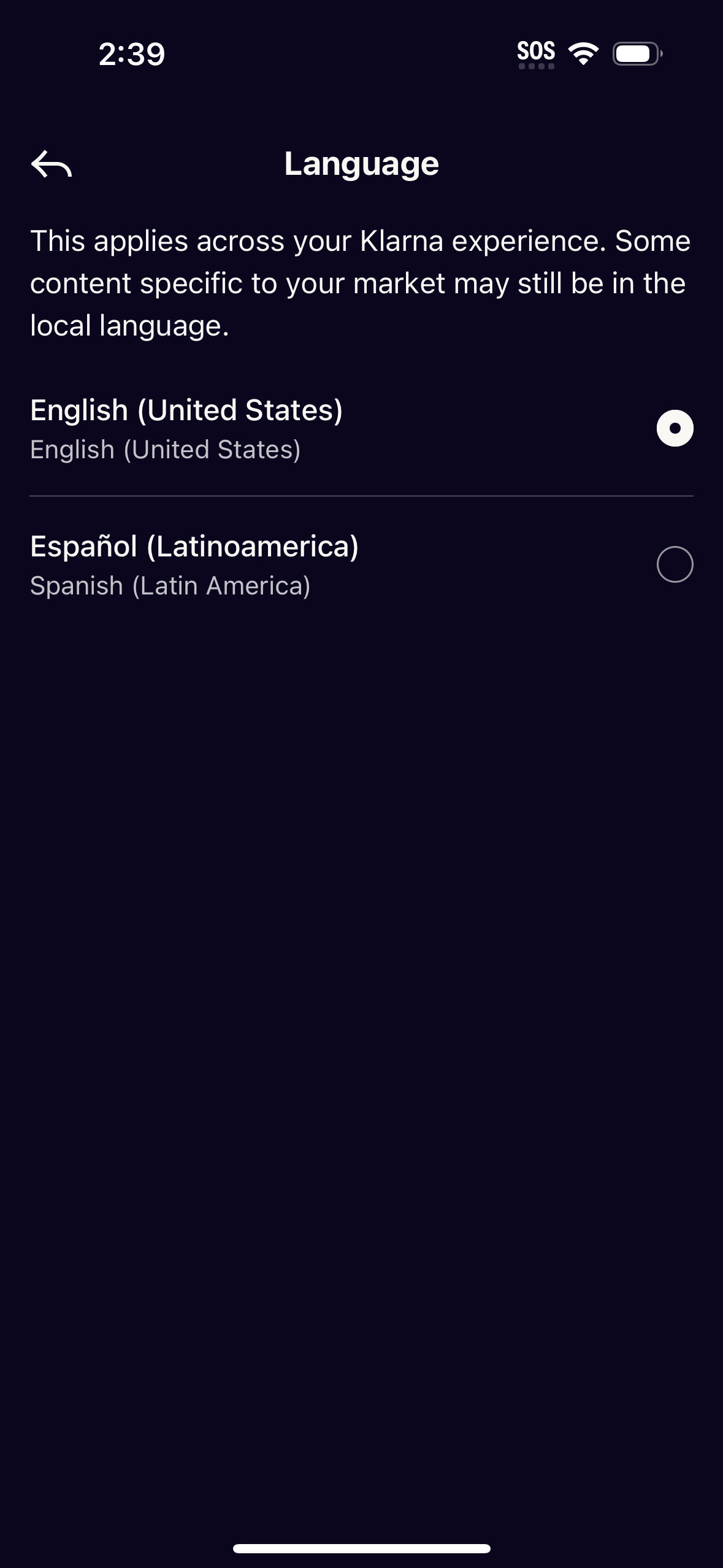The image size is (723, 1568).
Task: Expand the Español (Latinoamerica) language row
Action: coord(245,564)
